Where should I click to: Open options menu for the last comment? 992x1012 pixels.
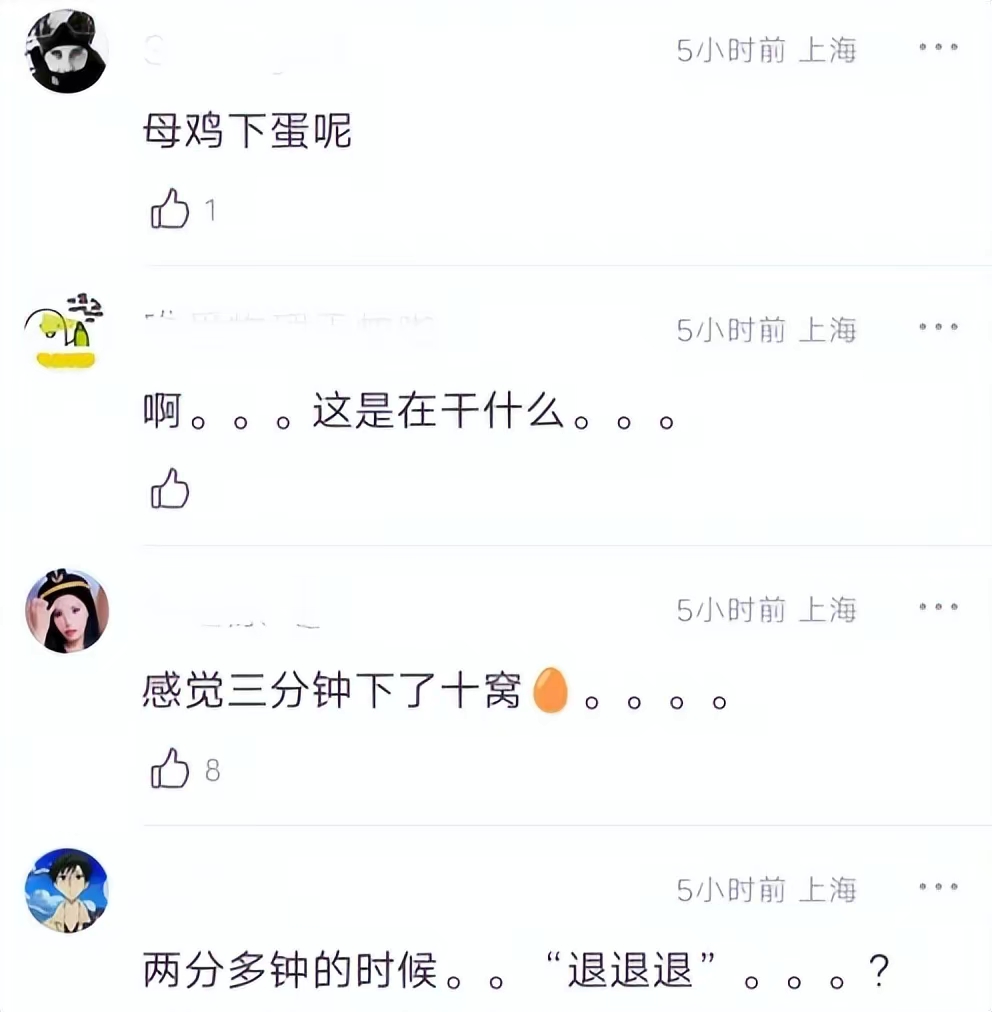click(938, 886)
